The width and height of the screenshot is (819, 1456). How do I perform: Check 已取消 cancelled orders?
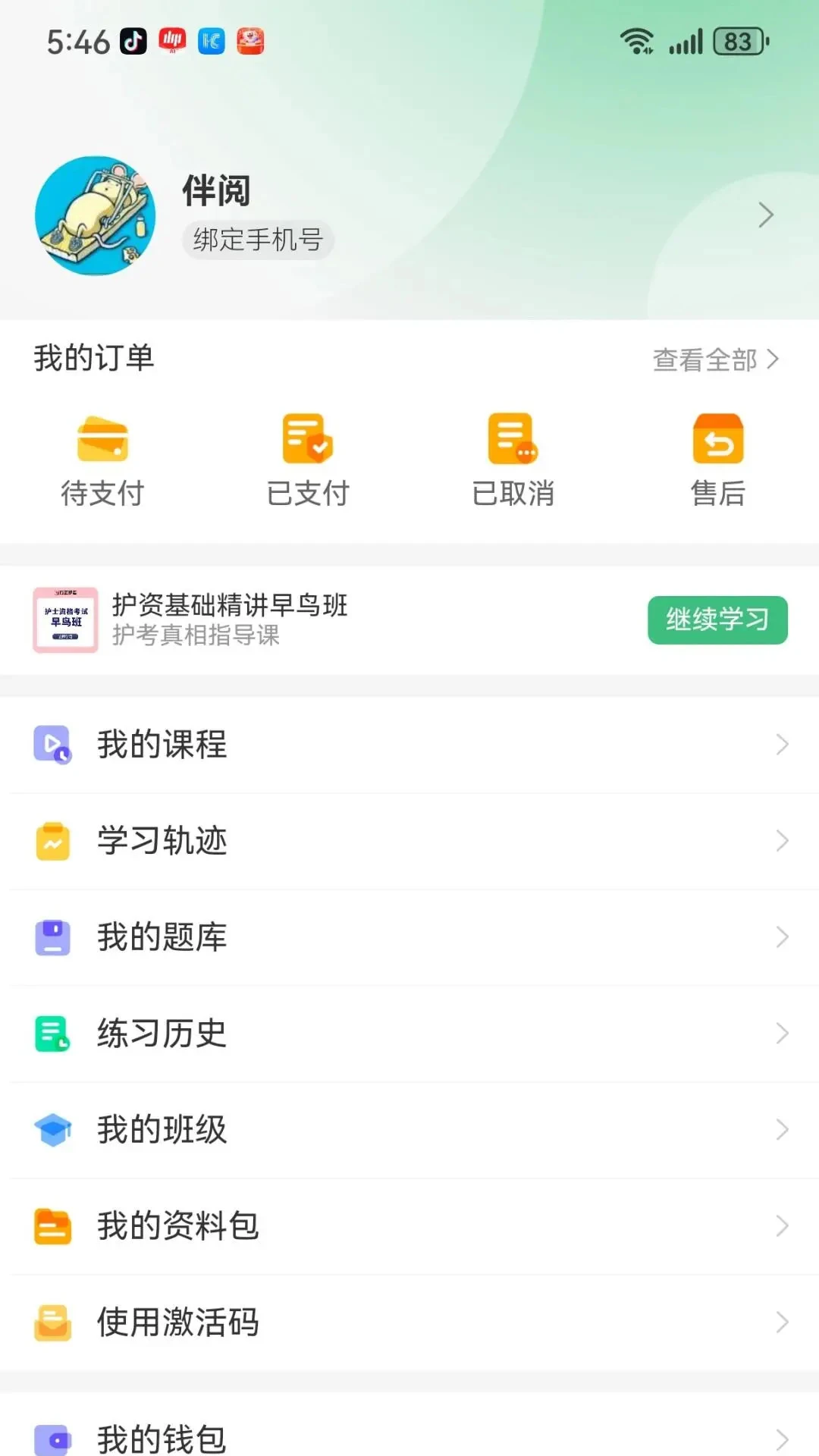pyautogui.click(x=513, y=460)
